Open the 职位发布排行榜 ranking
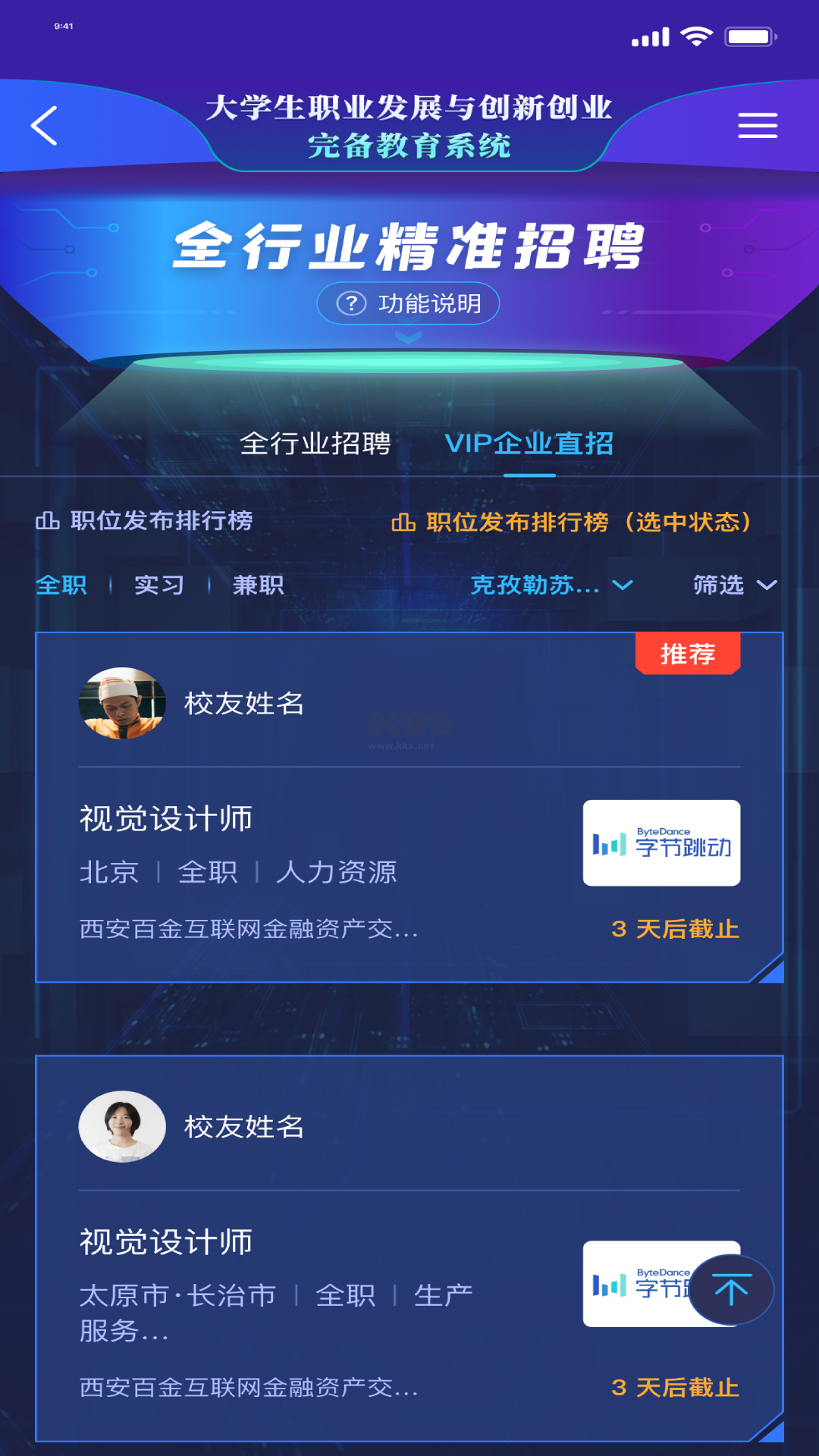Viewport: 819px width, 1456px height. pyautogui.click(x=145, y=521)
